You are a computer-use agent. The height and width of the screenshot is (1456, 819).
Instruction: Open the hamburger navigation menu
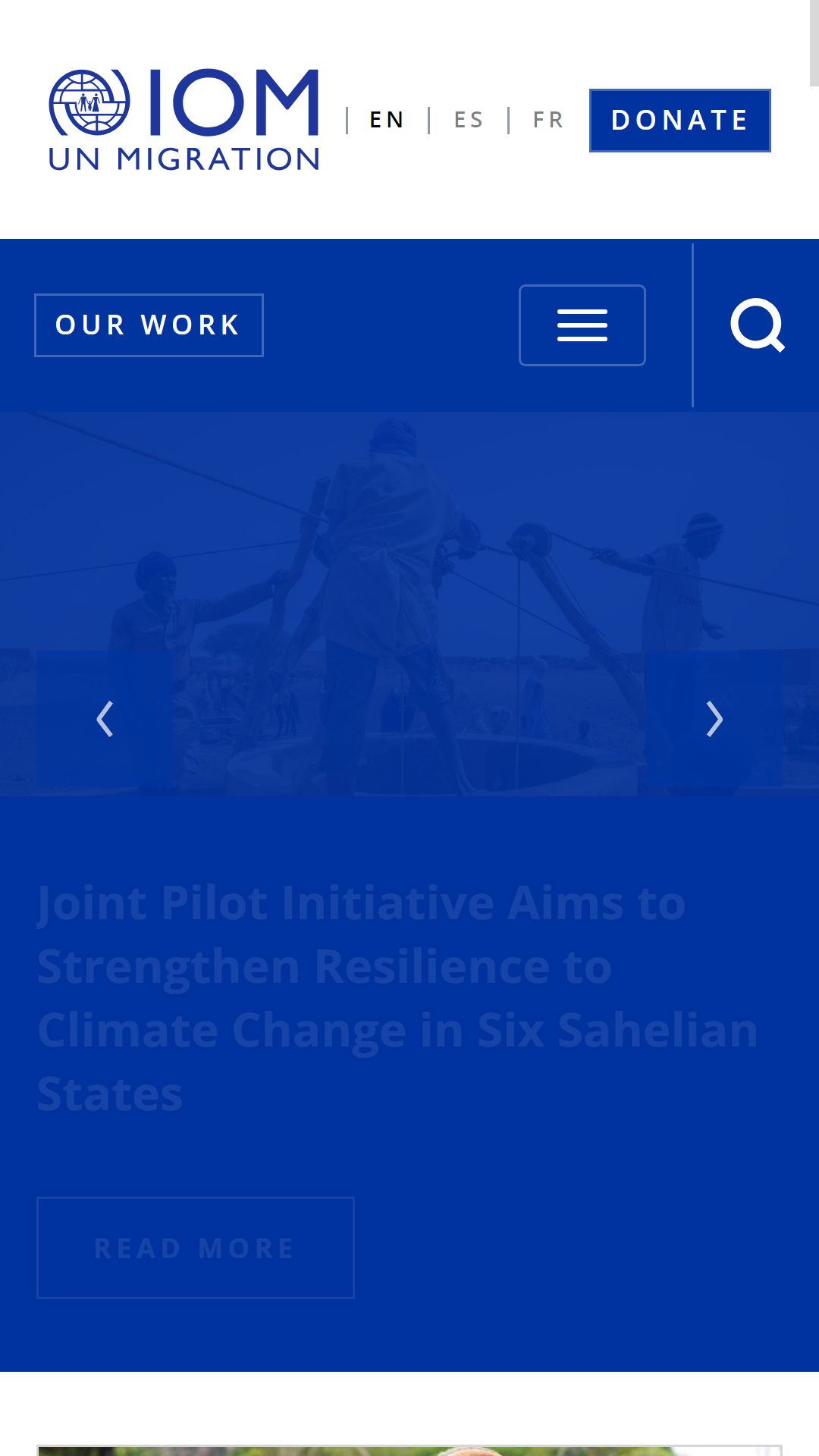[582, 325]
